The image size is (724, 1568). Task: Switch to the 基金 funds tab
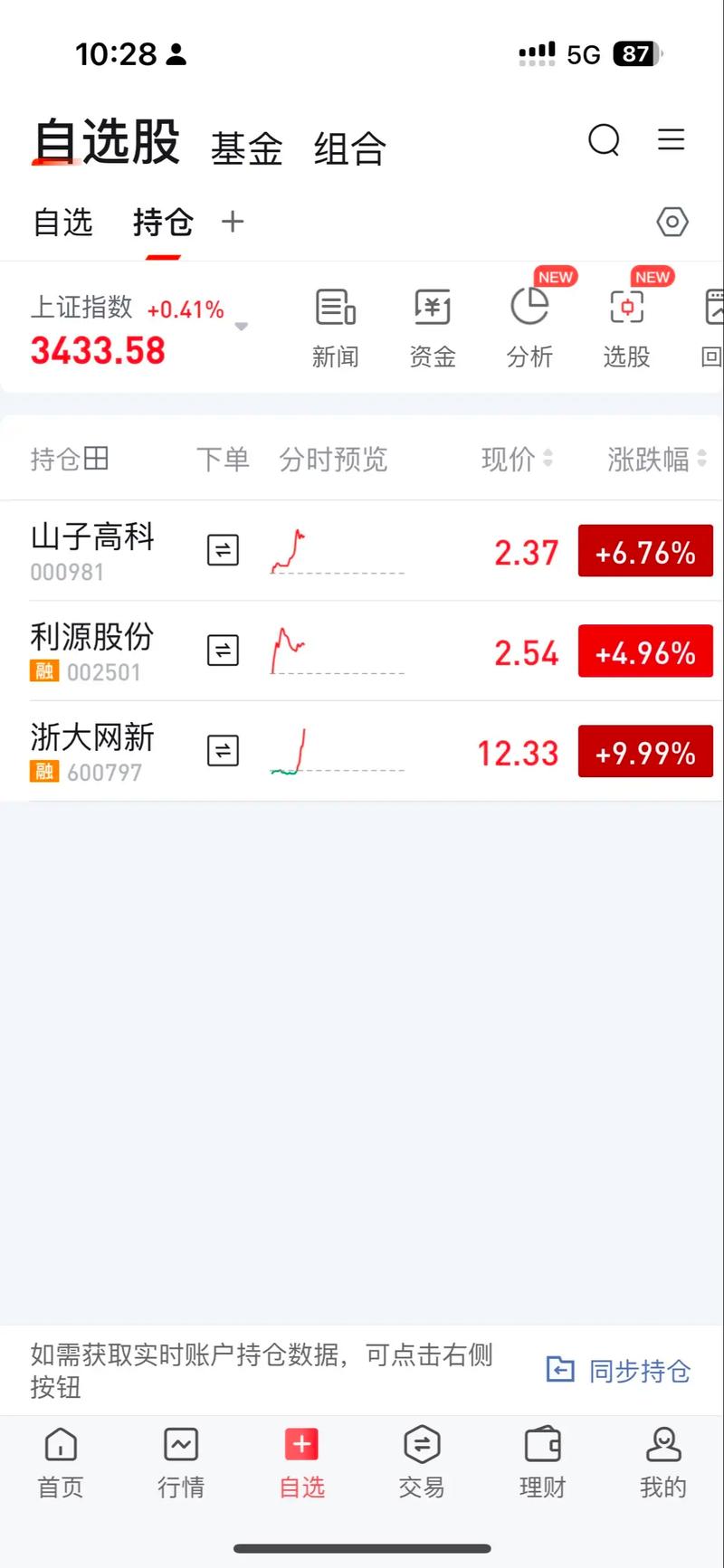coord(246,147)
